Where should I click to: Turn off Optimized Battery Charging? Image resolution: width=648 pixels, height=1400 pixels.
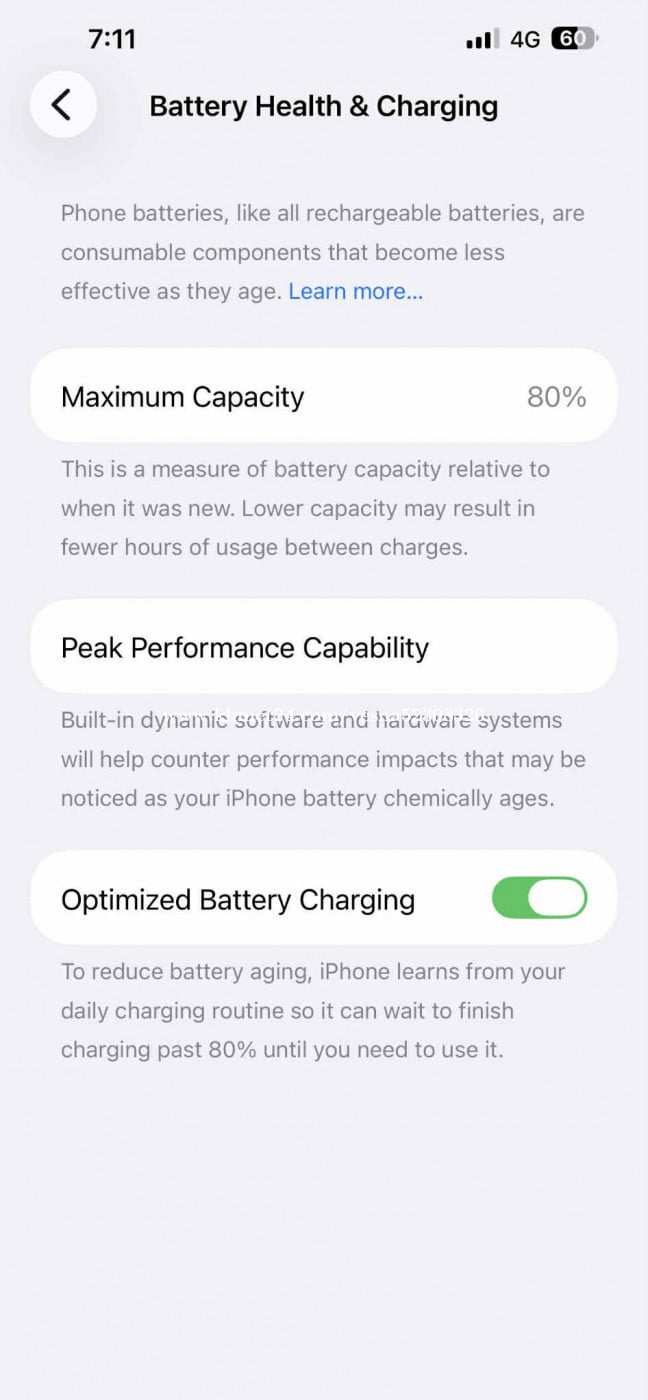click(538, 898)
